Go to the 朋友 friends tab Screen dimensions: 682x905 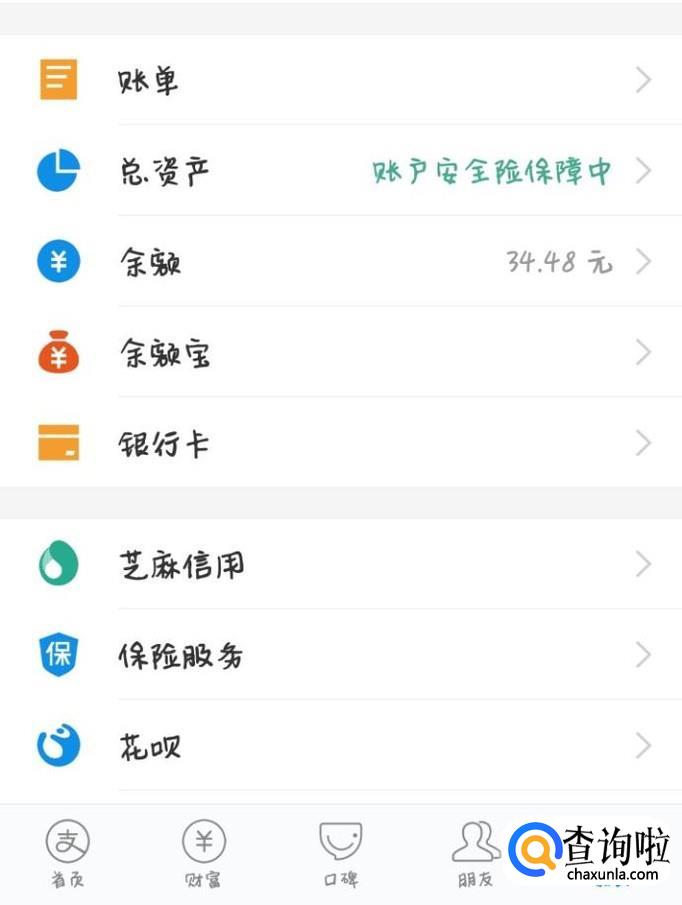coord(476,854)
